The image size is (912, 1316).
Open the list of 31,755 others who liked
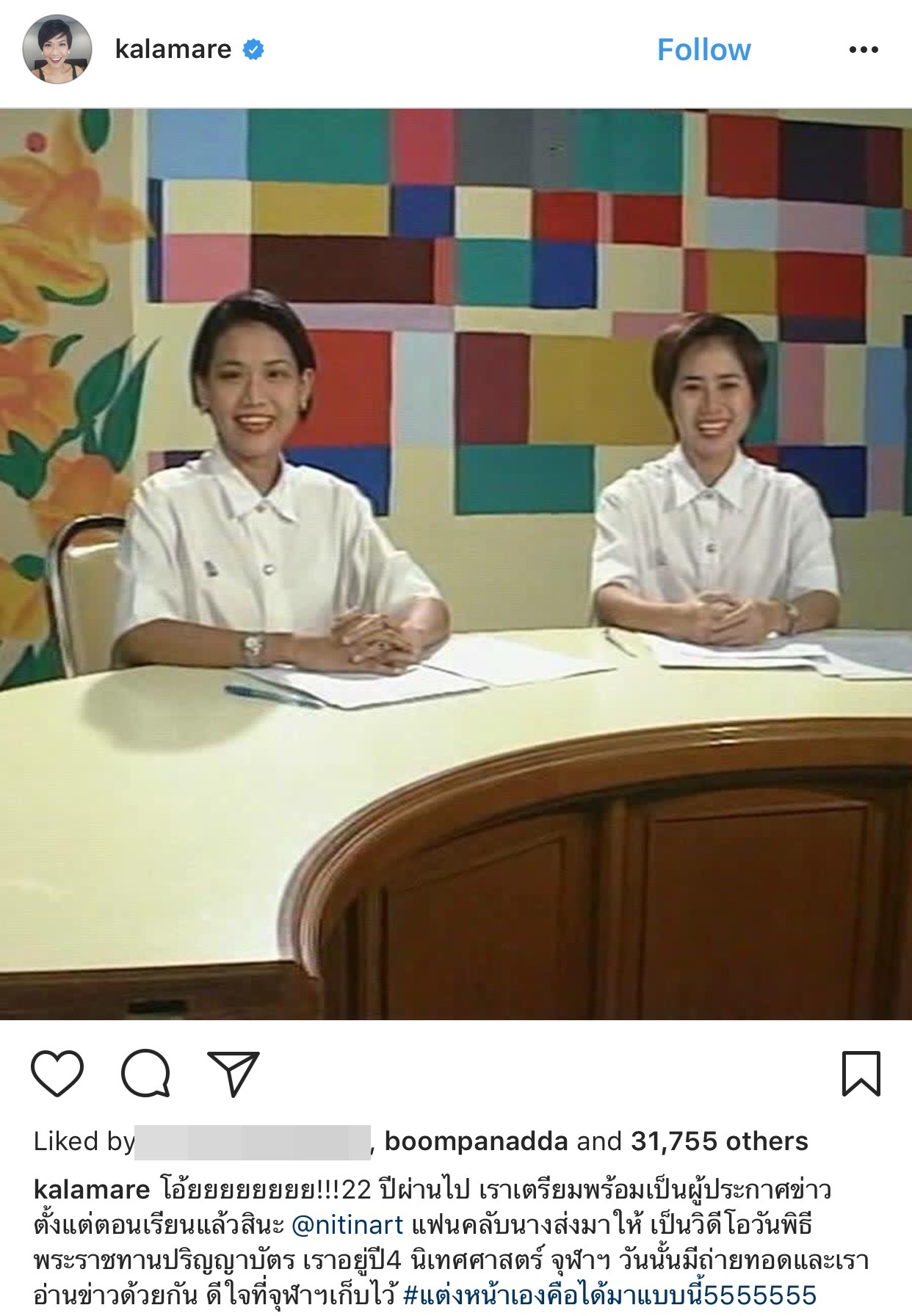coord(719,1141)
